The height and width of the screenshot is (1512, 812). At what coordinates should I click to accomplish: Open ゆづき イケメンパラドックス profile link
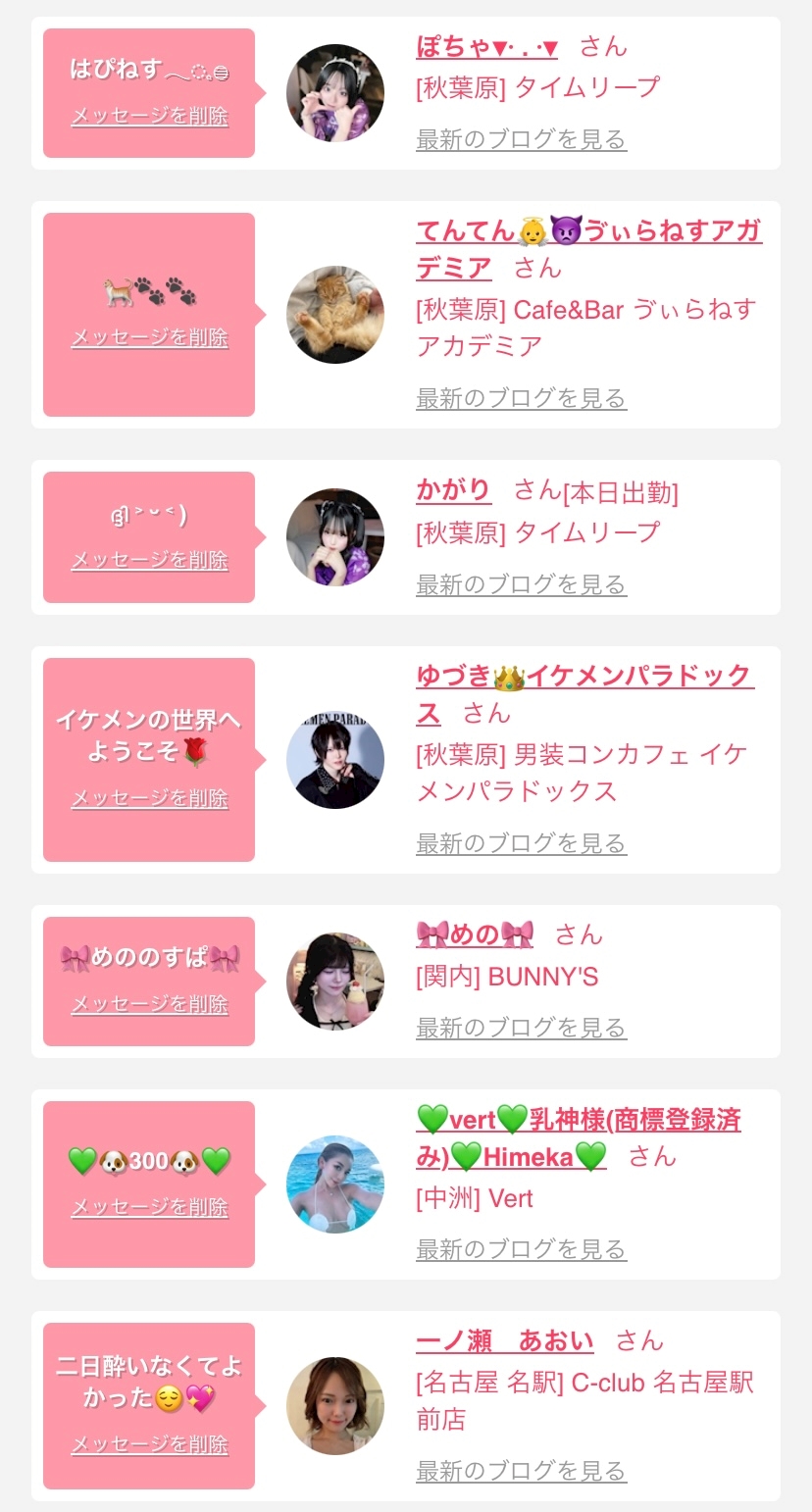coord(584,677)
